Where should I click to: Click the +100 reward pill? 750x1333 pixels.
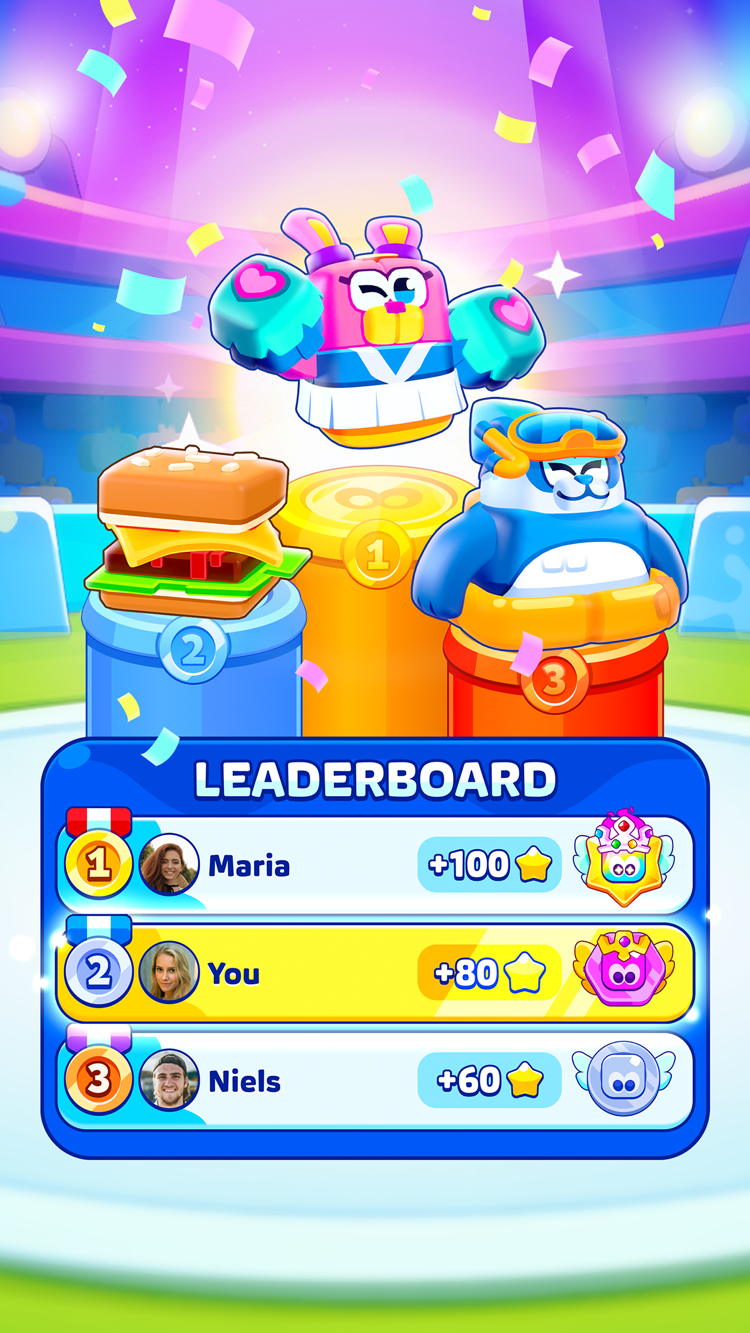(x=489, y=862)
